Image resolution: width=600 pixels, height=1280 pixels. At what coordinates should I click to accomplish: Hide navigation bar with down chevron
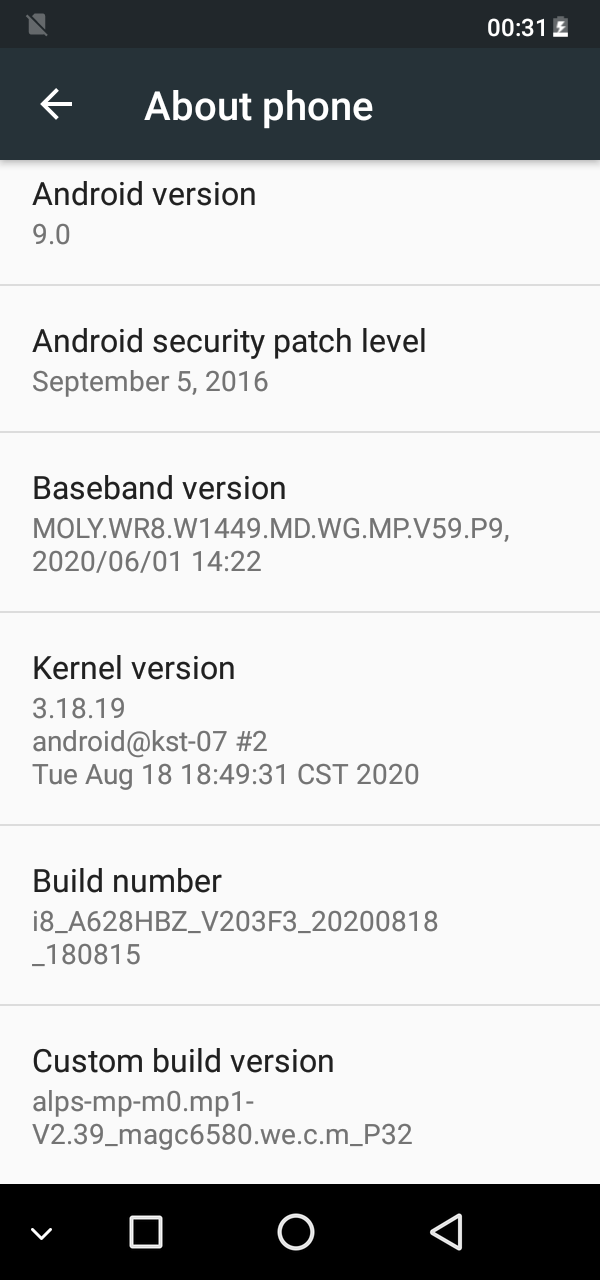click(42, 1233)
